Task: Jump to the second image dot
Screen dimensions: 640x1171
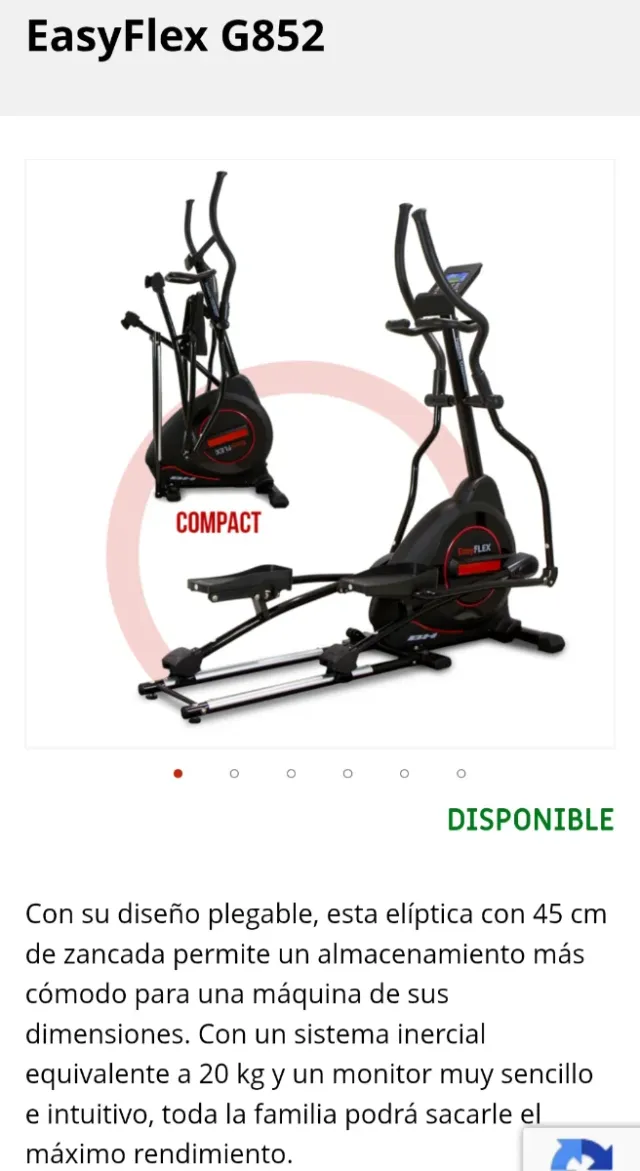Action: tap(234, 773)
